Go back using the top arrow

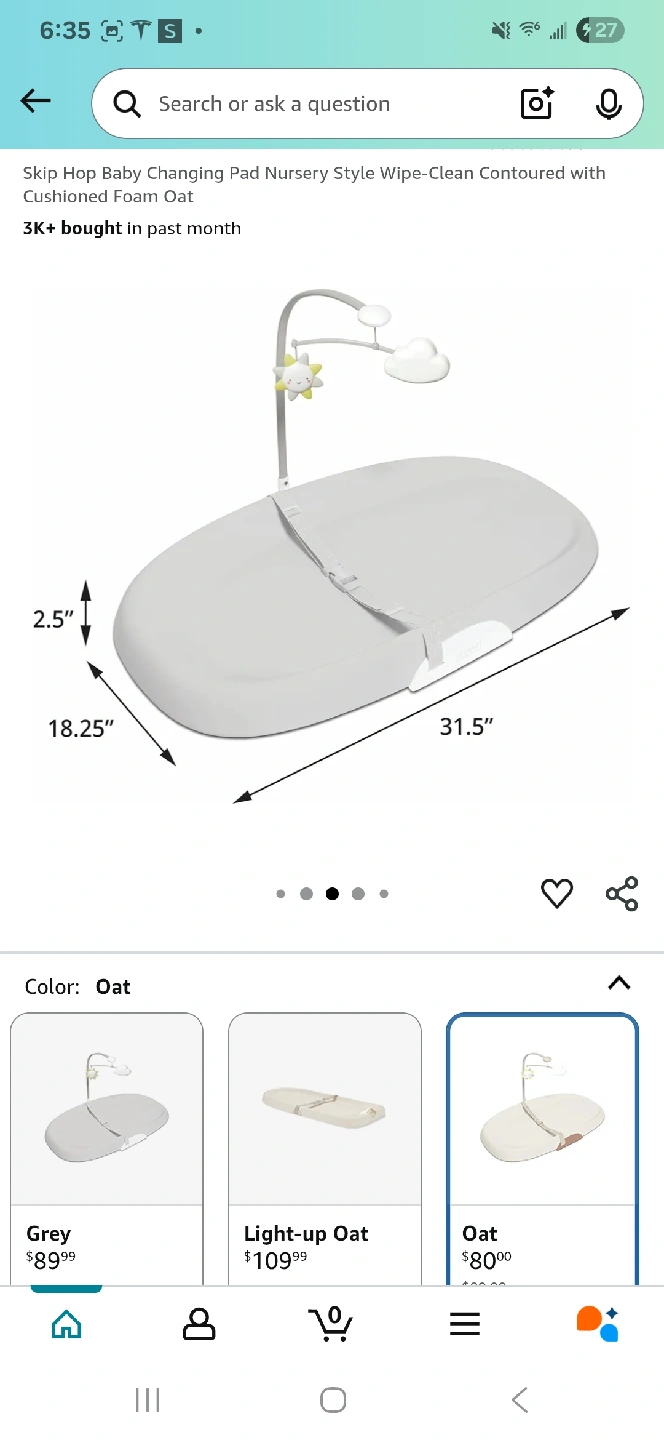[x=36, y=101]
